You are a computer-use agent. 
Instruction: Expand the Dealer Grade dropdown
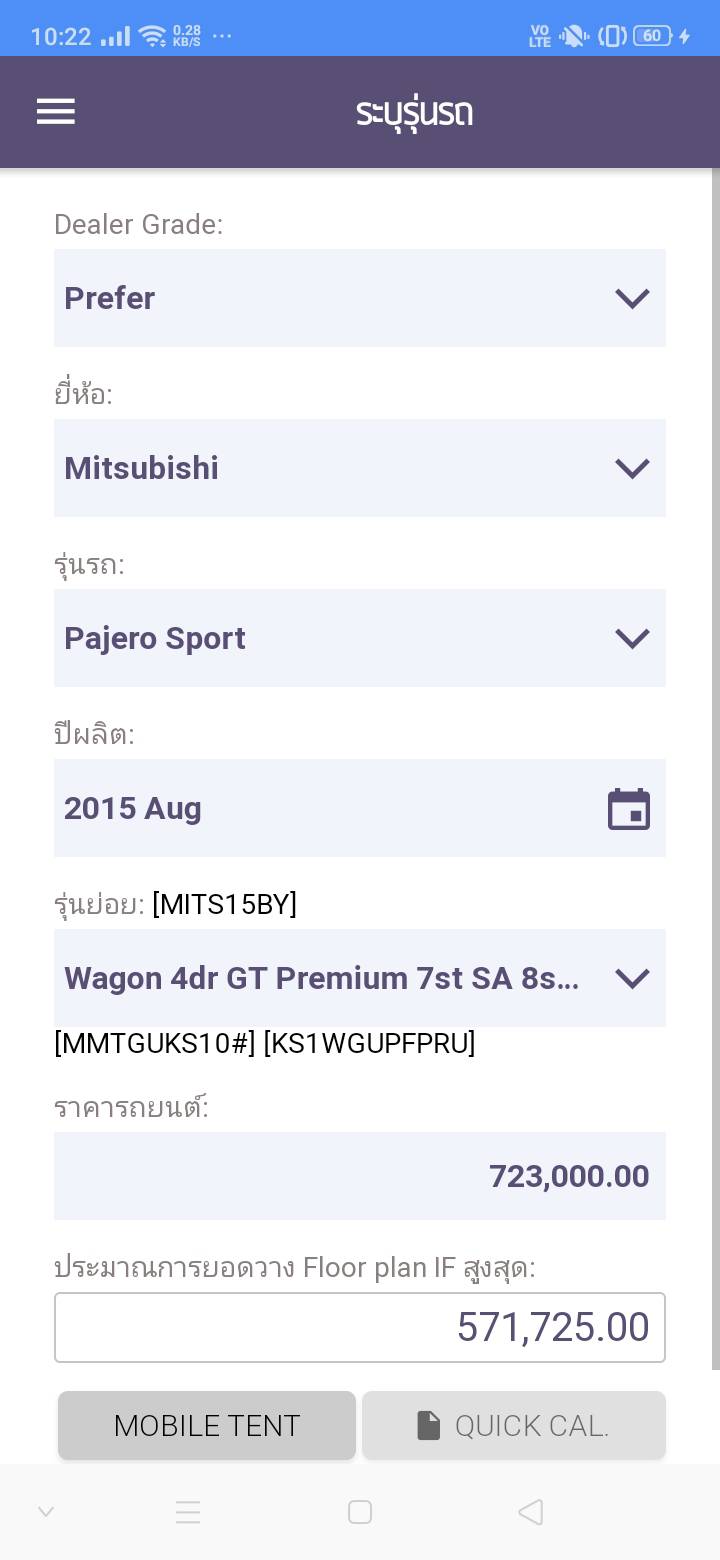pos(359,298)
